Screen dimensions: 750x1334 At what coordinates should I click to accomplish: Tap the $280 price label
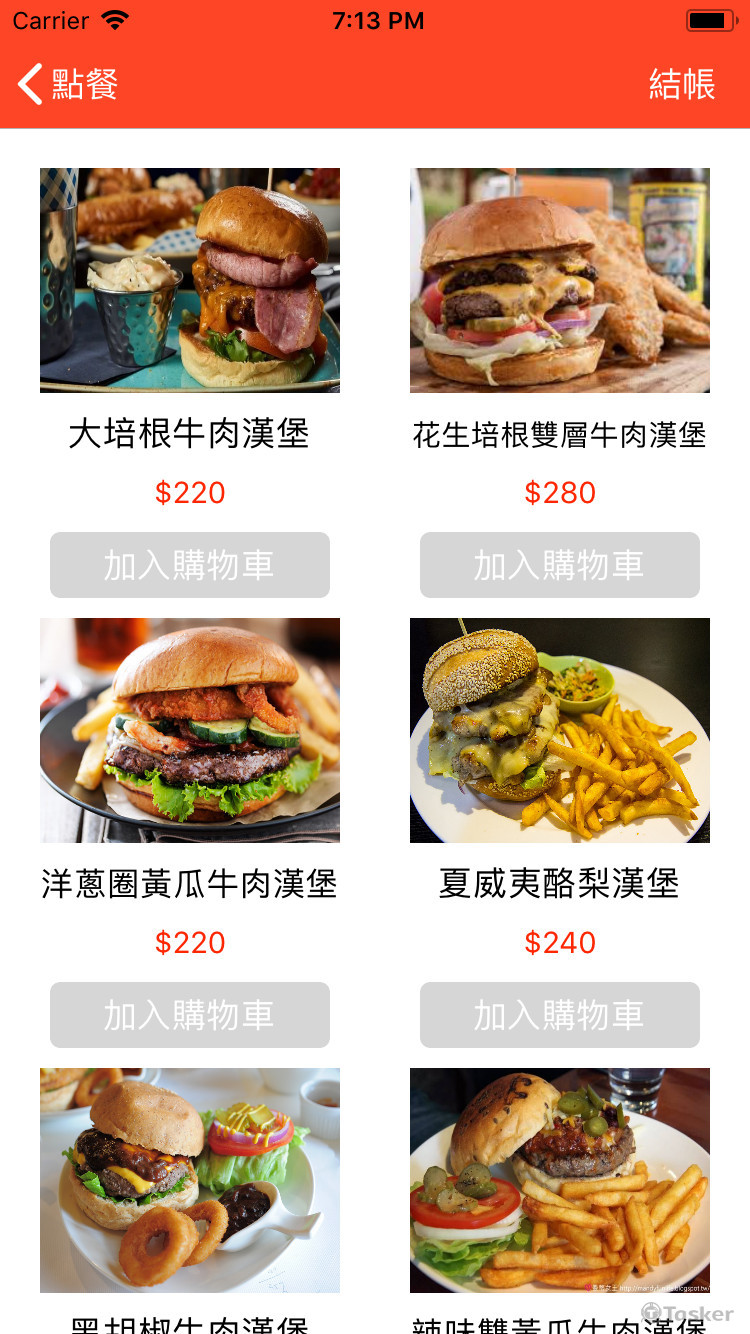[x=559, y=492]
